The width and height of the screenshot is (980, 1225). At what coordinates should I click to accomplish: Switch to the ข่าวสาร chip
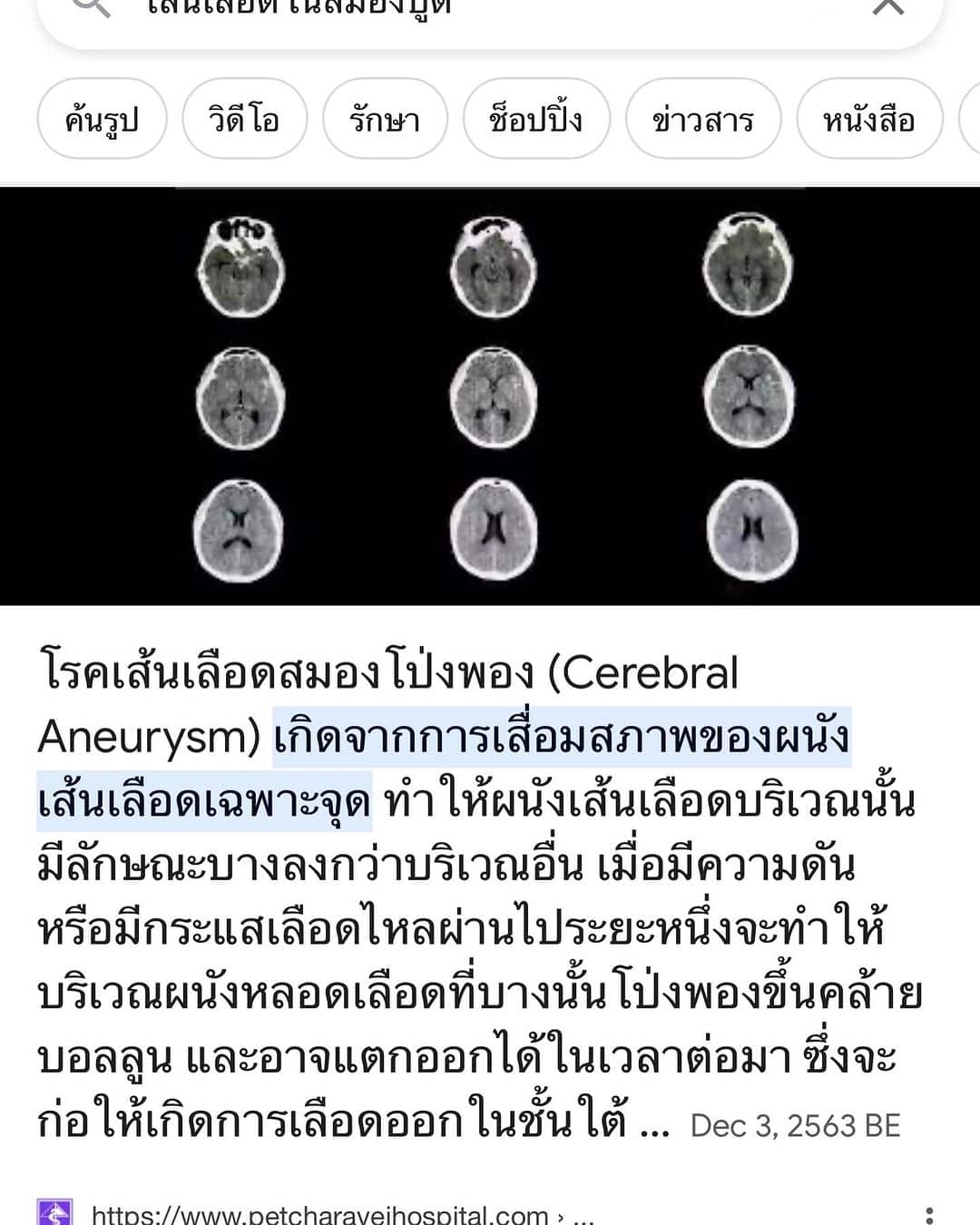pyautogui.click(x=703, y=119)
